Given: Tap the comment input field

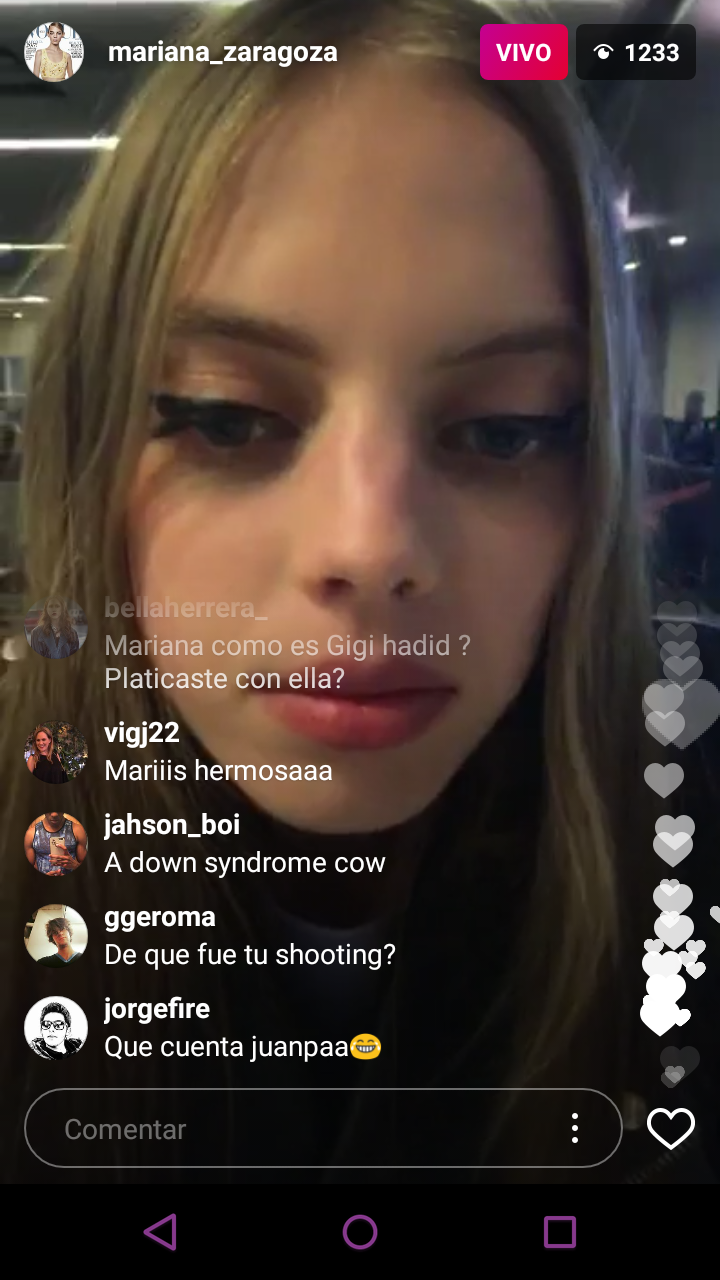Looking at the screenshot, I should point(323,1128).
